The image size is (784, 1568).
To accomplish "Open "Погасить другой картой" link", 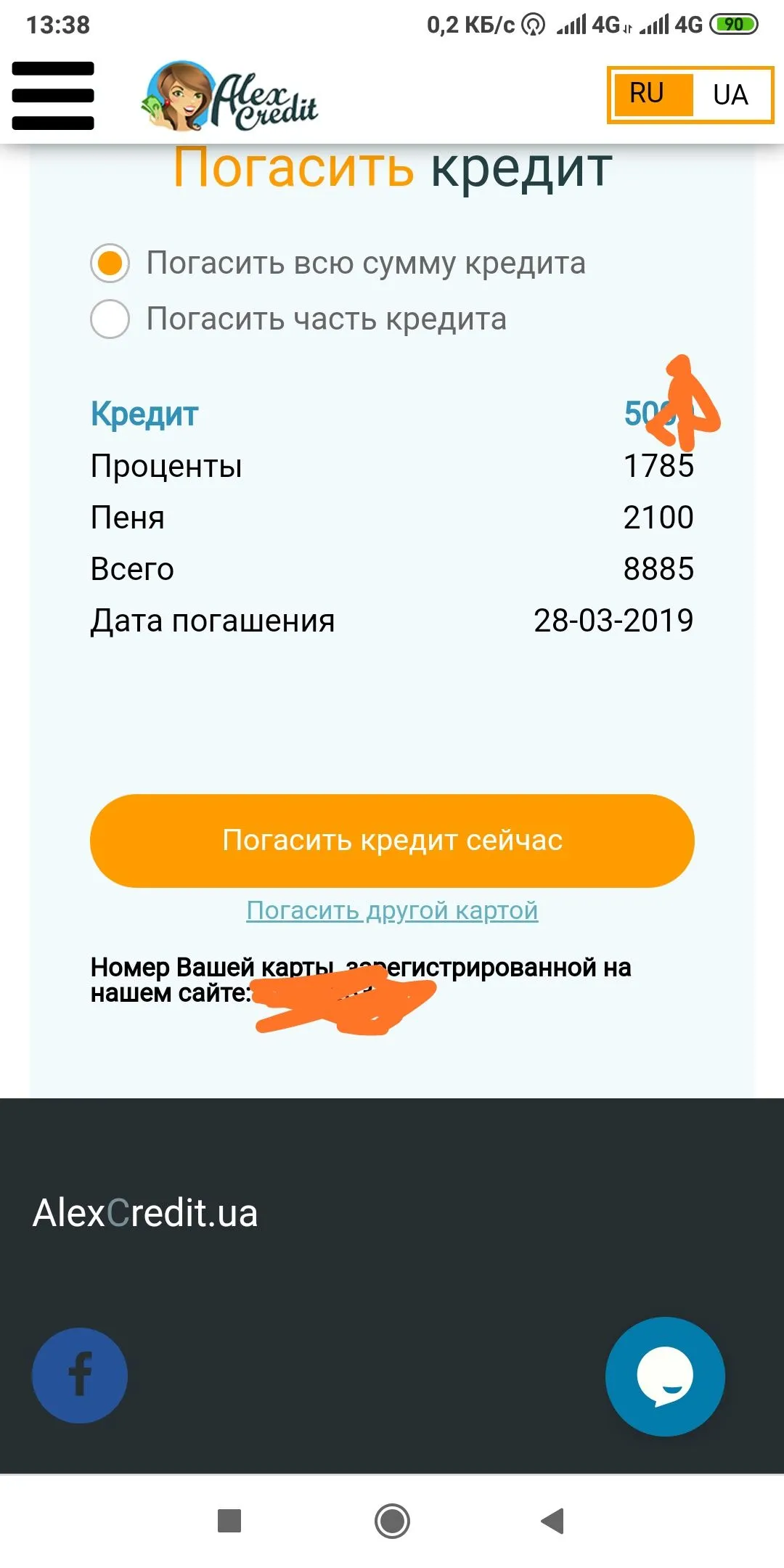I will point(392,910).
